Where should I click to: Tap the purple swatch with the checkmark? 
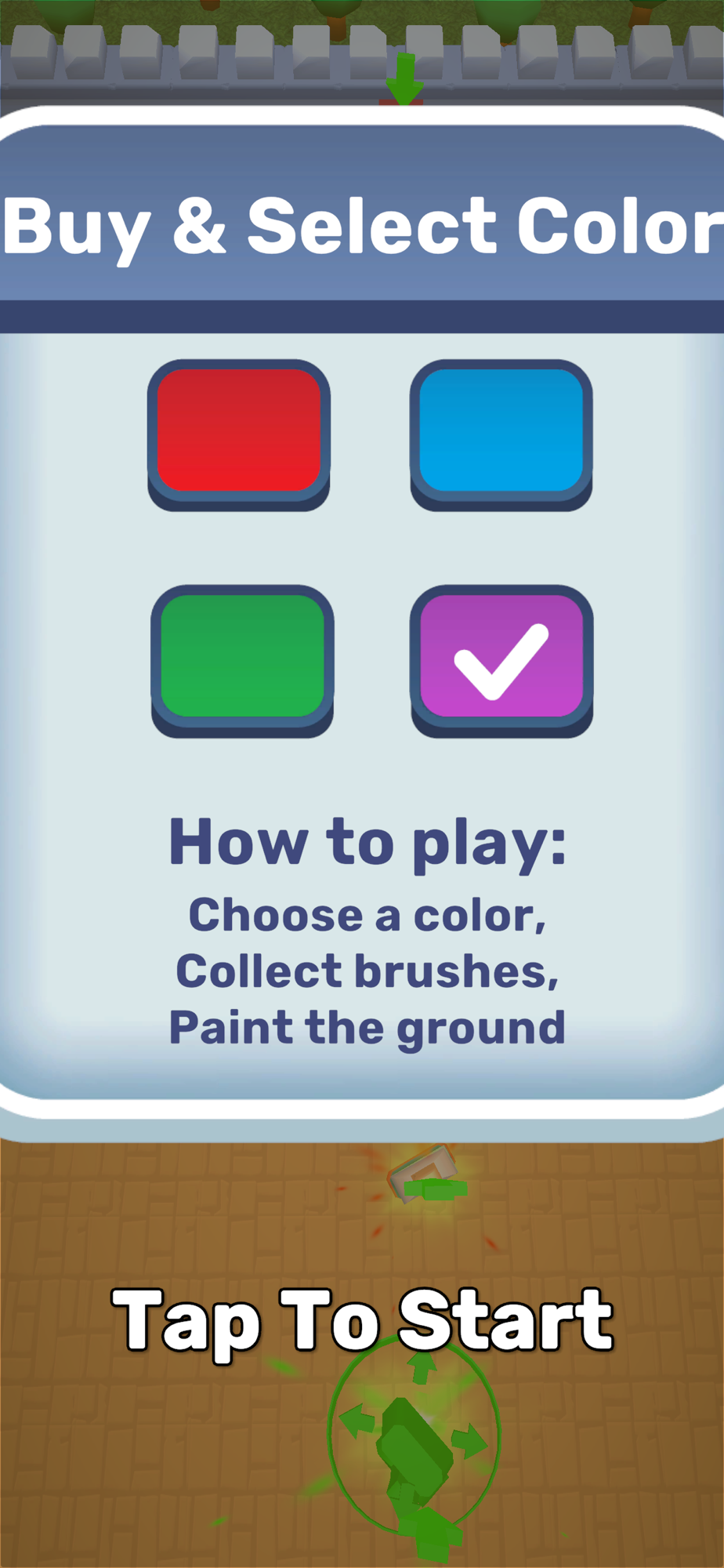pyautogui.click(x=501, y=660)
